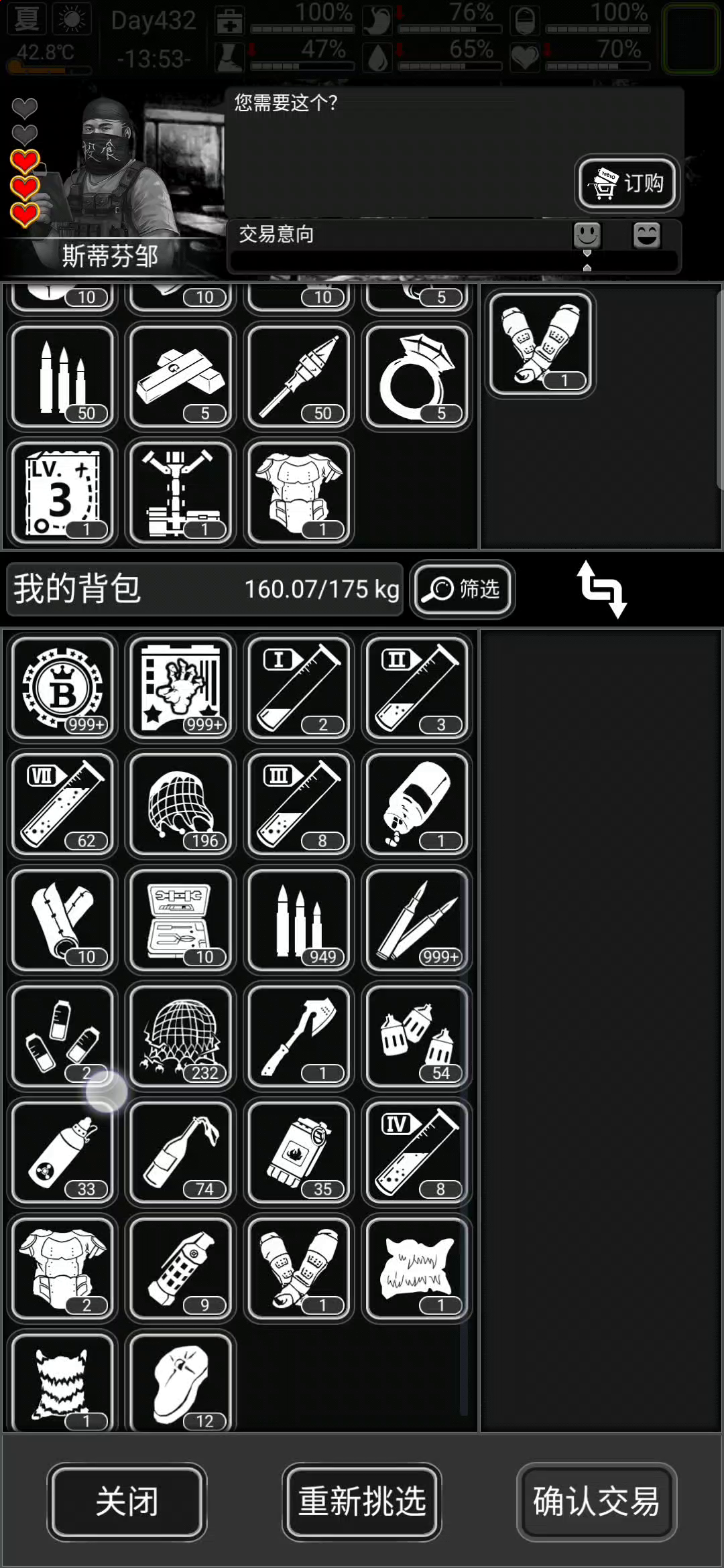
Task: Select the B coin stack in backpack
Action: pos(62,688)
